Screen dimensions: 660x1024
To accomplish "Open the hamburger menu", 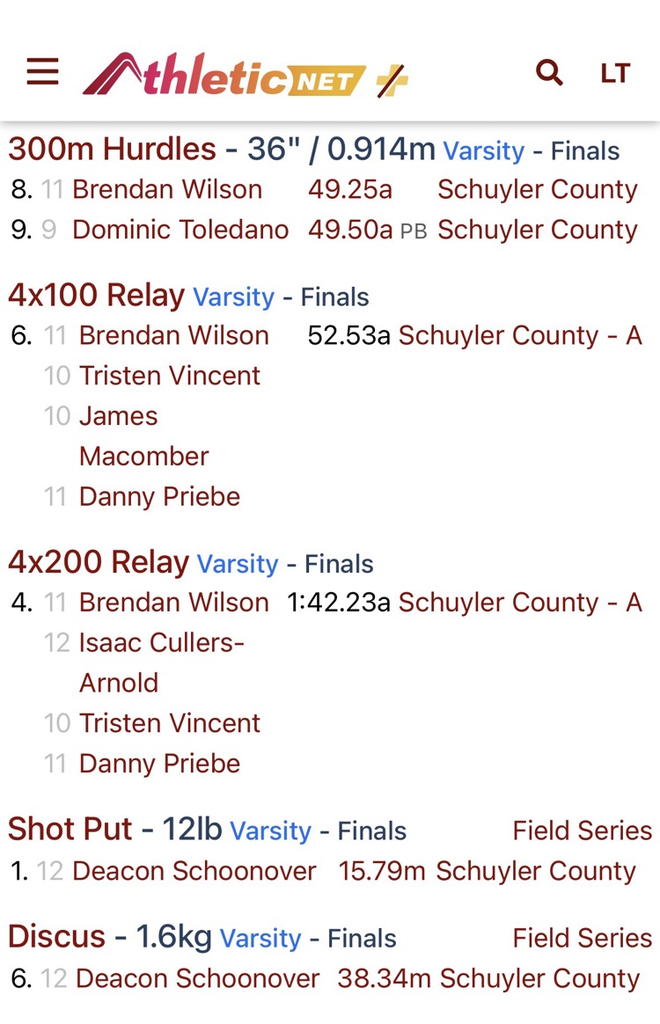I will 42,72.
